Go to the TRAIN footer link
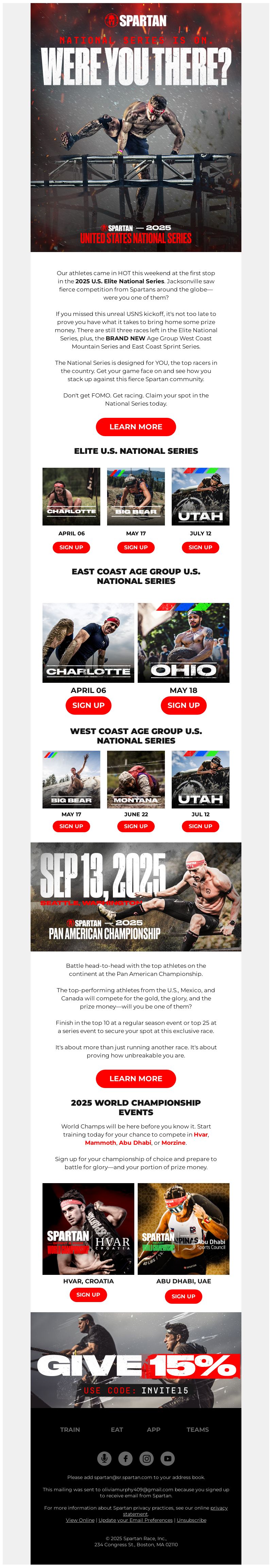Image resolution: width=272 pixels, height=1568 pixels. tap(70, 1429)
